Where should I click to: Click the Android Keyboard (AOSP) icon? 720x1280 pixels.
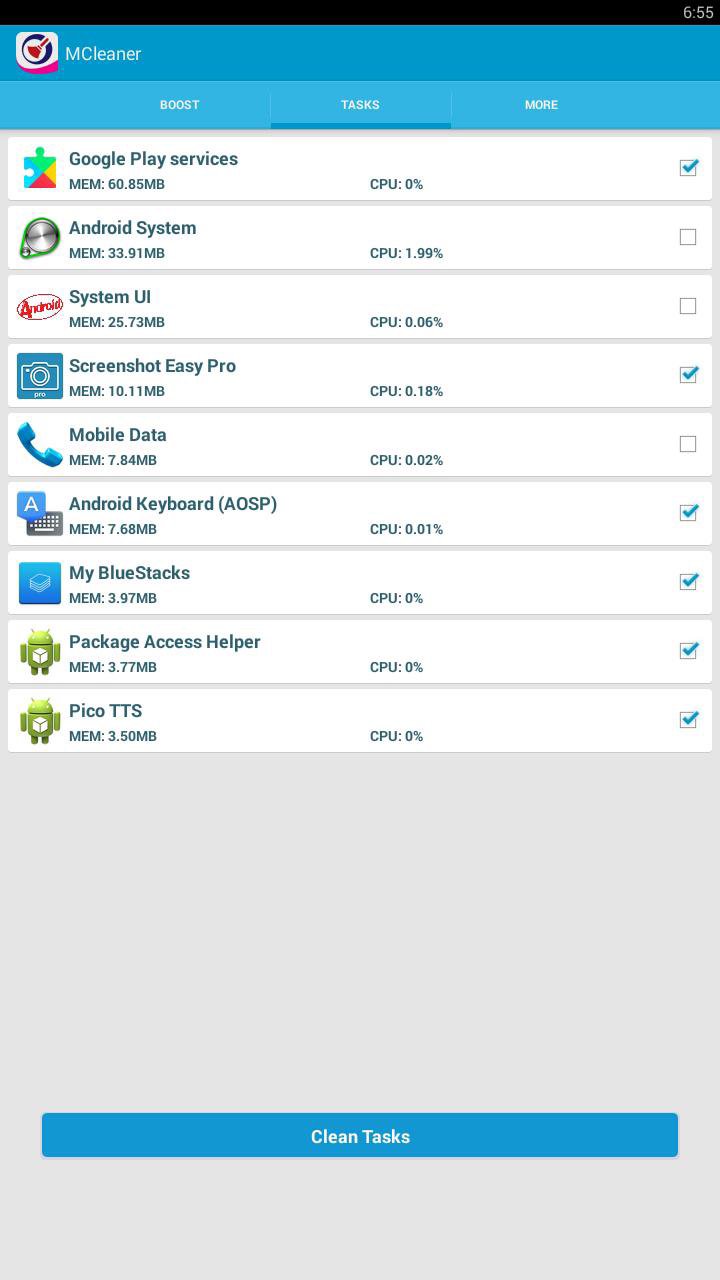39,513
